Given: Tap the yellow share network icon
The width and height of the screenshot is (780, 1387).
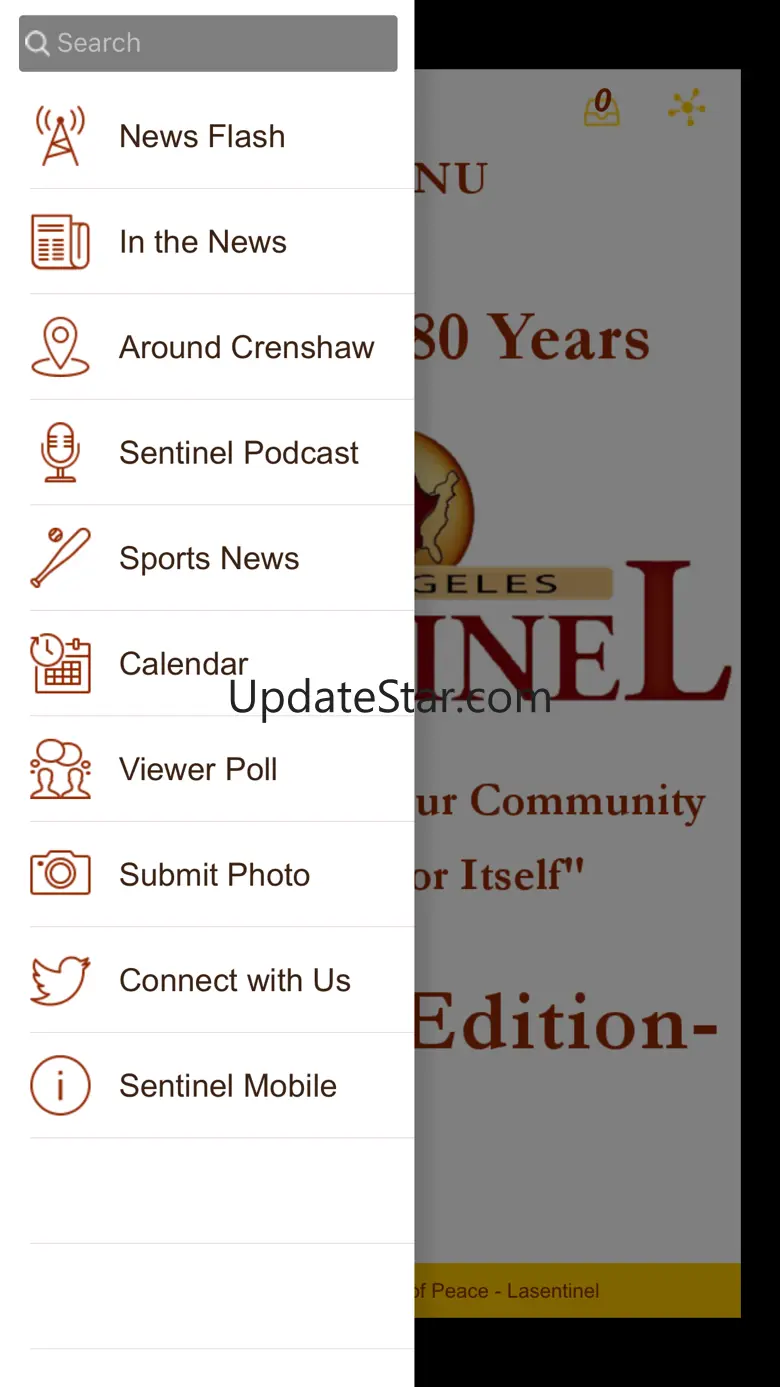Looking at the screenshot, I should click(x=687, y=107).
